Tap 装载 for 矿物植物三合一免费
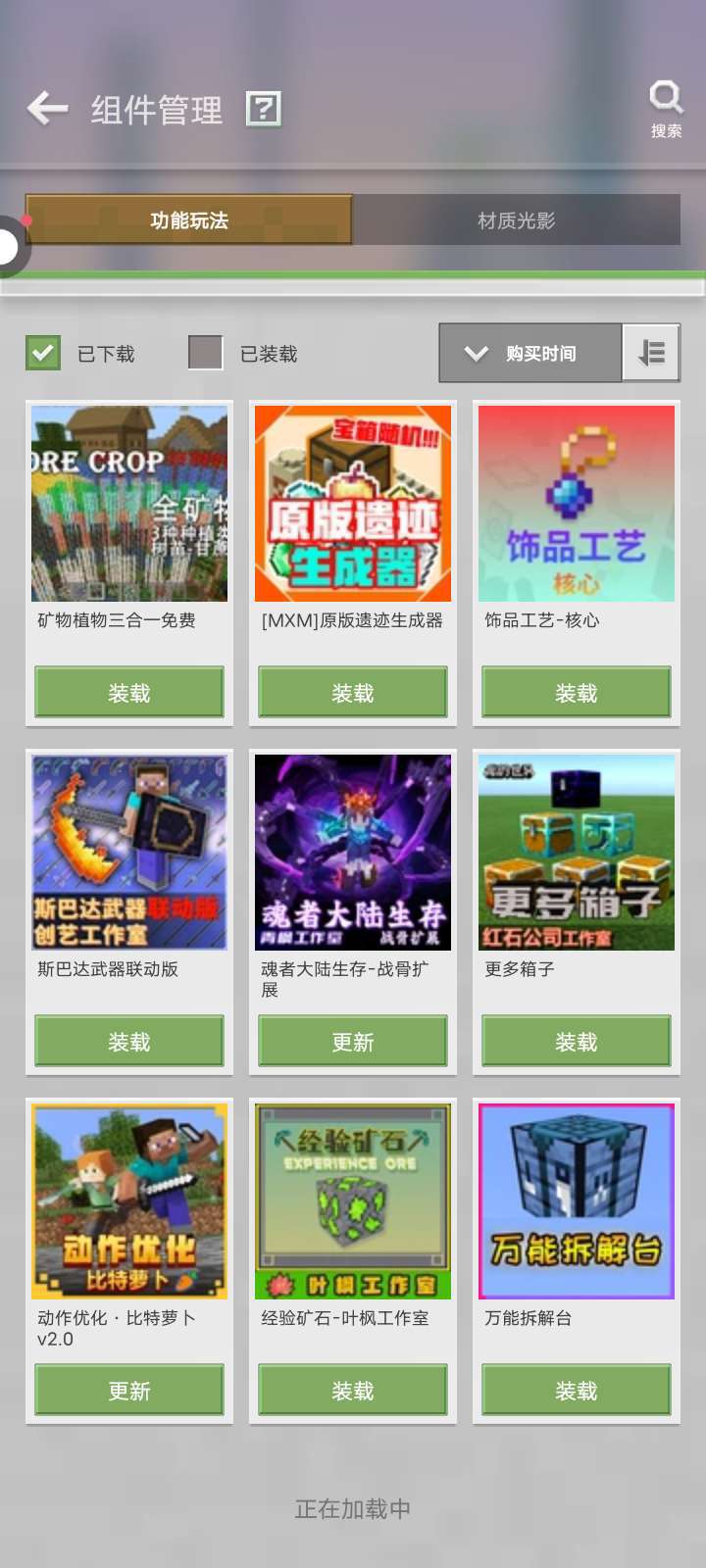Screen dimensions: 706x1568 coord(129,693)
